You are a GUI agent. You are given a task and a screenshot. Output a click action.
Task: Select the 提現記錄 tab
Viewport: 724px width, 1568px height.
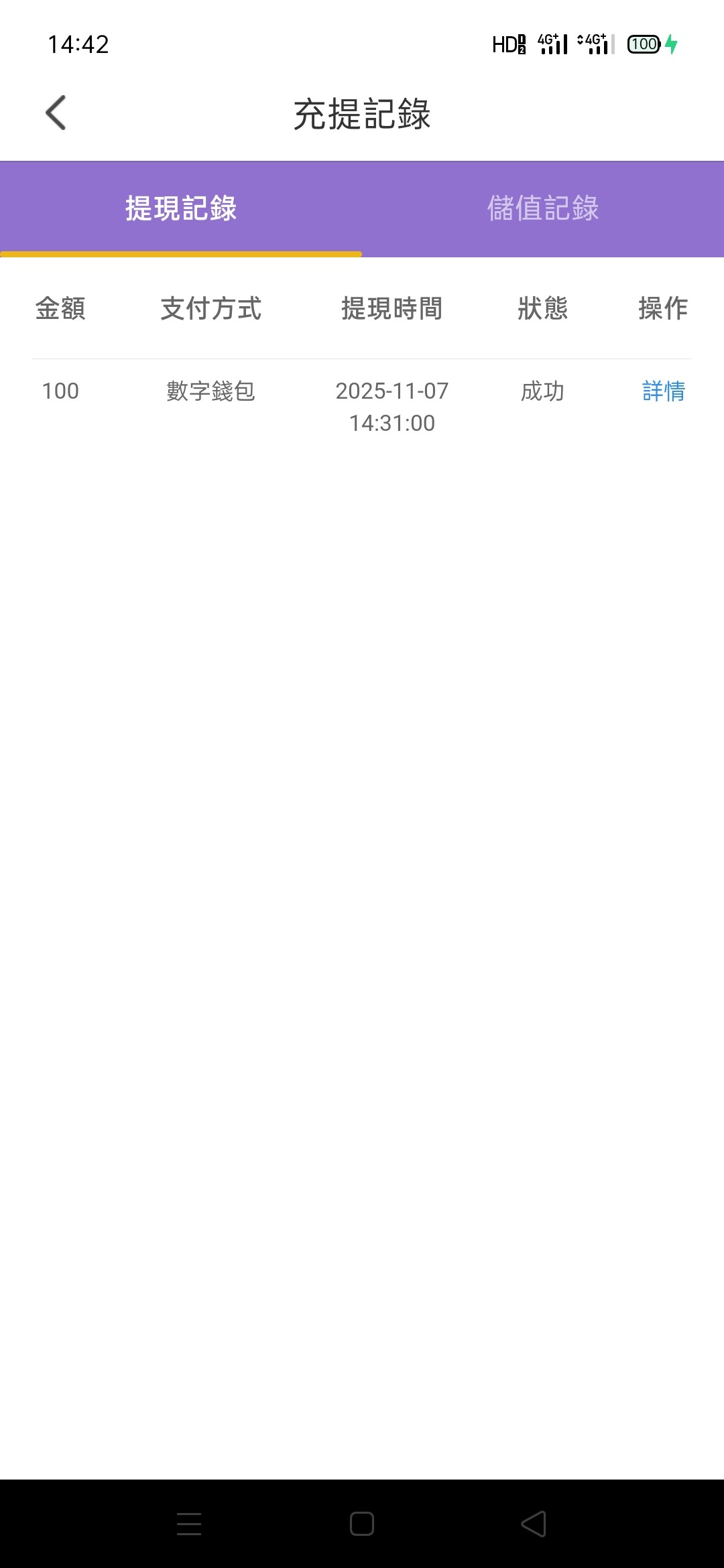coord(181,208)
